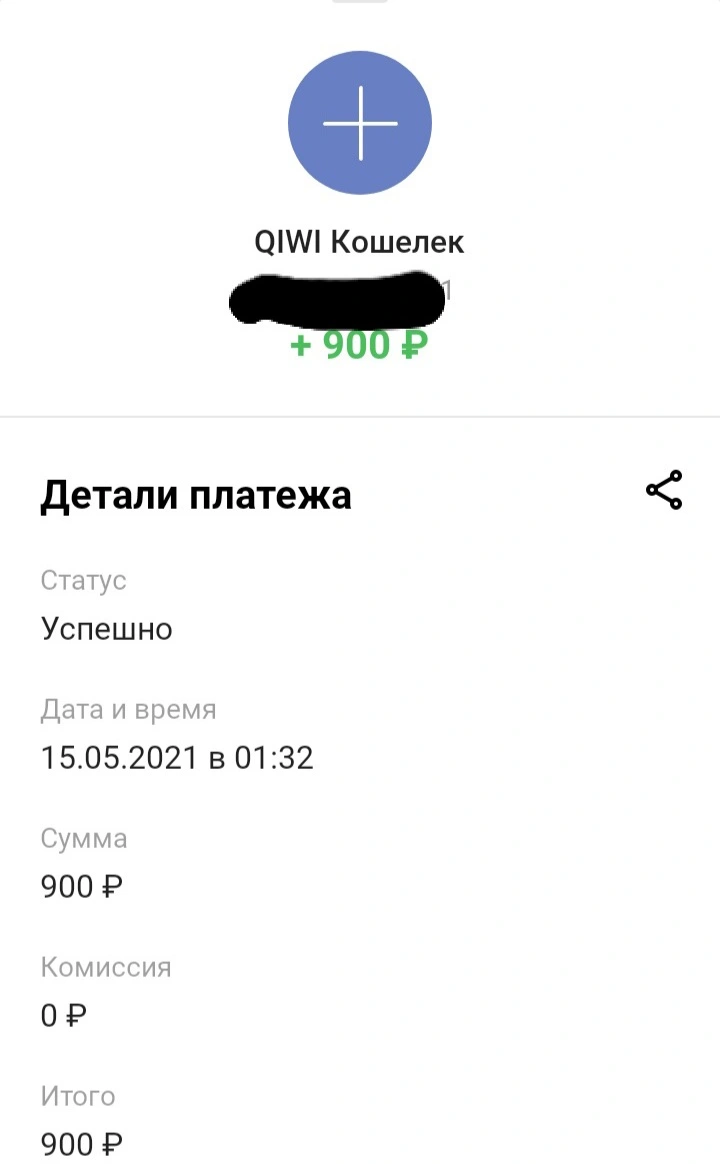
Task: Share the payment details
Action: pos(664,490)
